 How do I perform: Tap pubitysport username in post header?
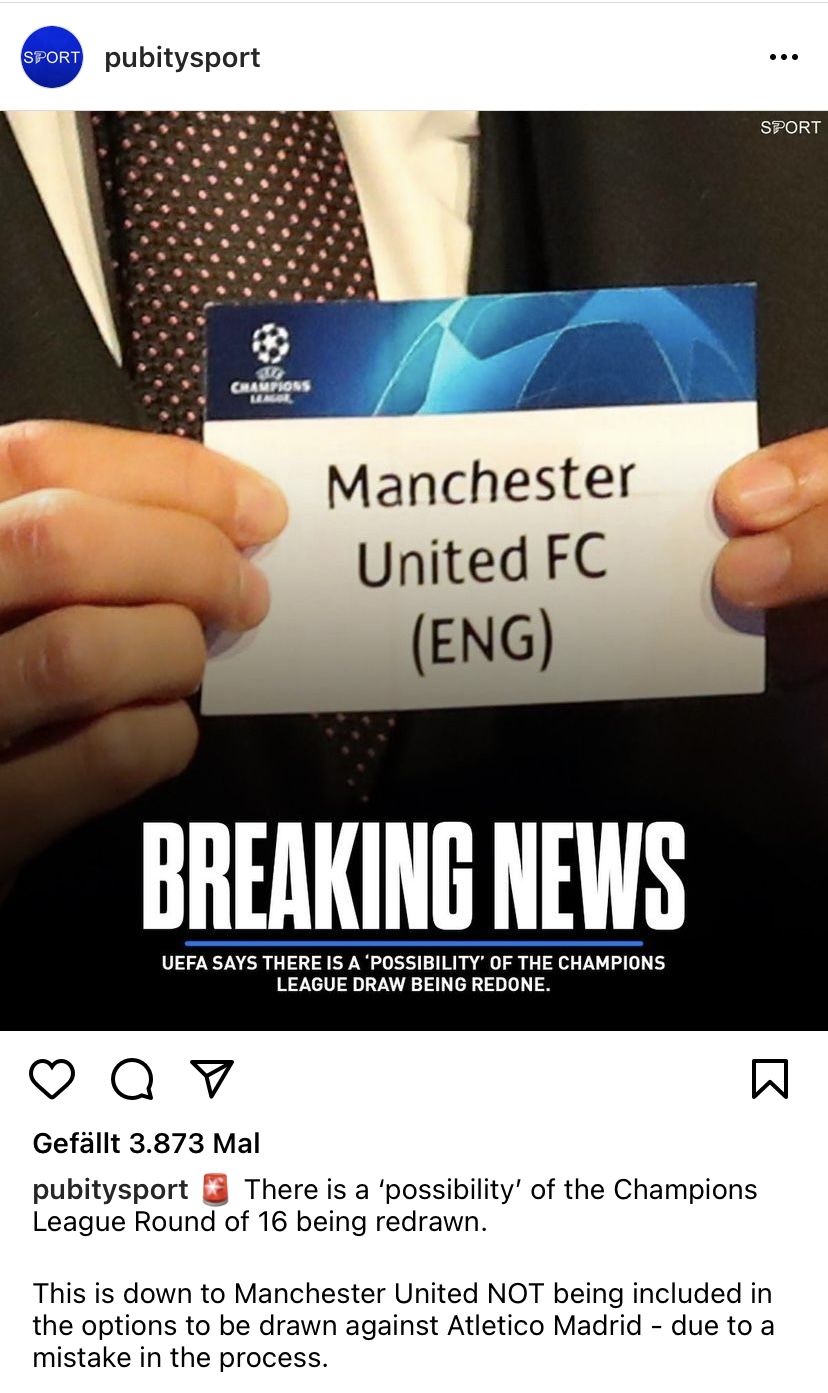click(x=182, y=58)
